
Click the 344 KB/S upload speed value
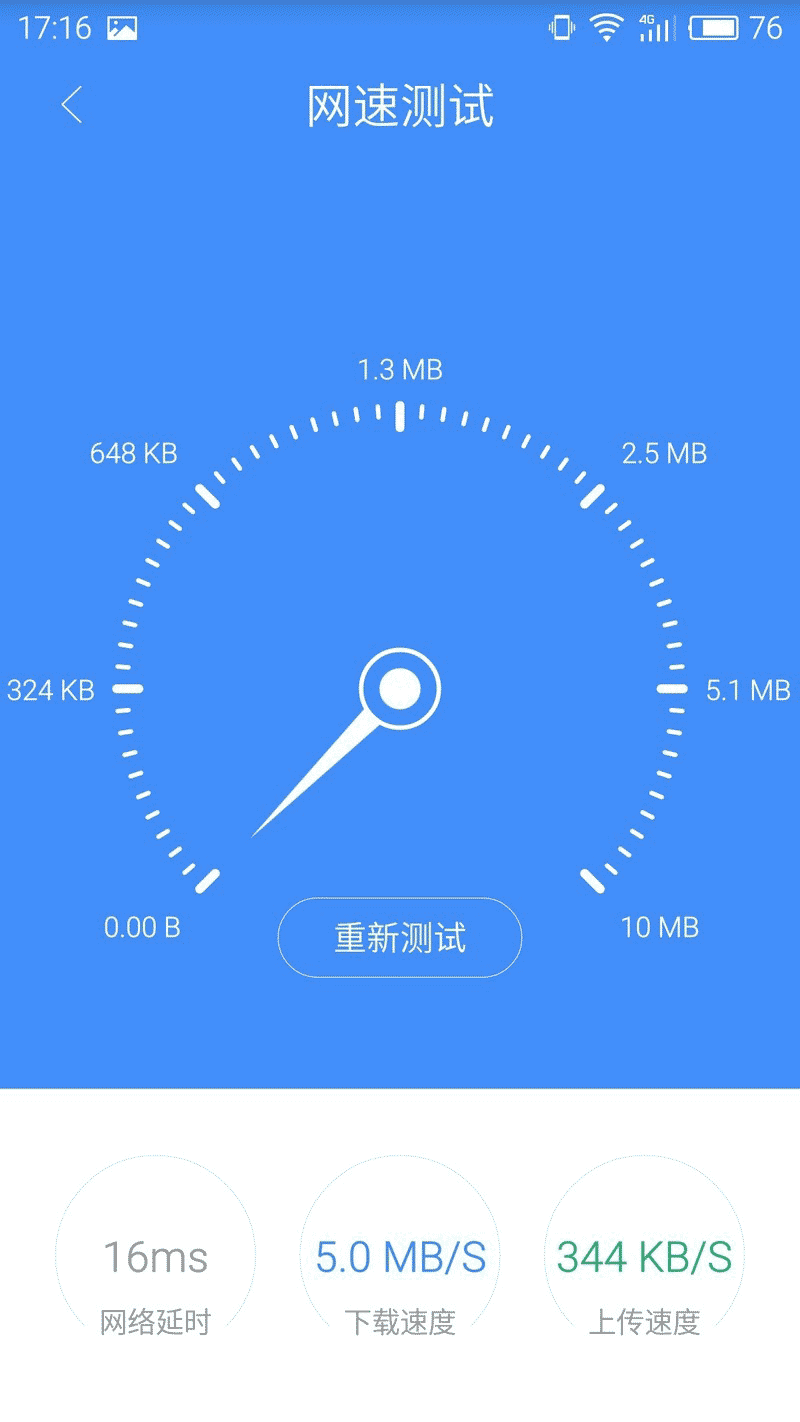point(644,1257)
